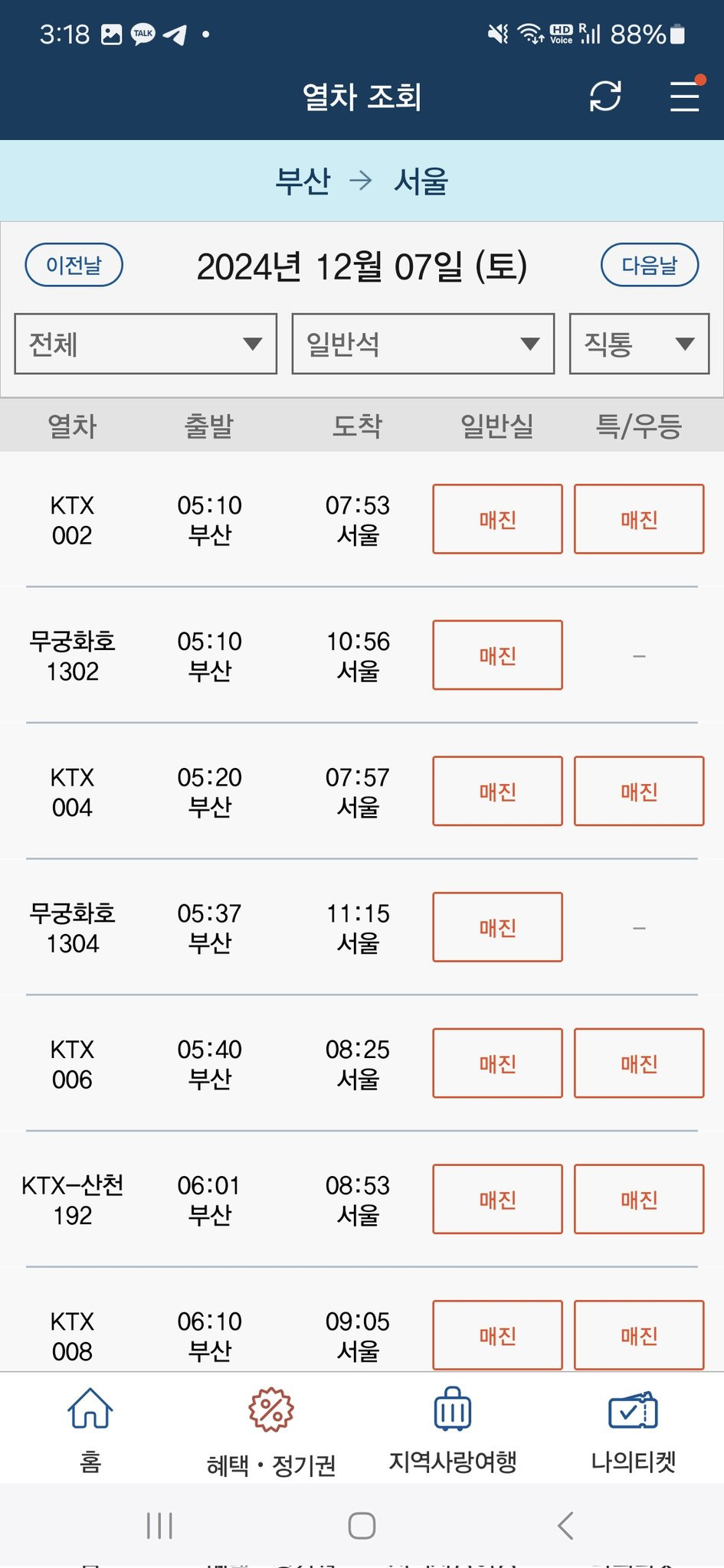
Task: Expand the 직통 route type dropdown
Action: (640, 344)
